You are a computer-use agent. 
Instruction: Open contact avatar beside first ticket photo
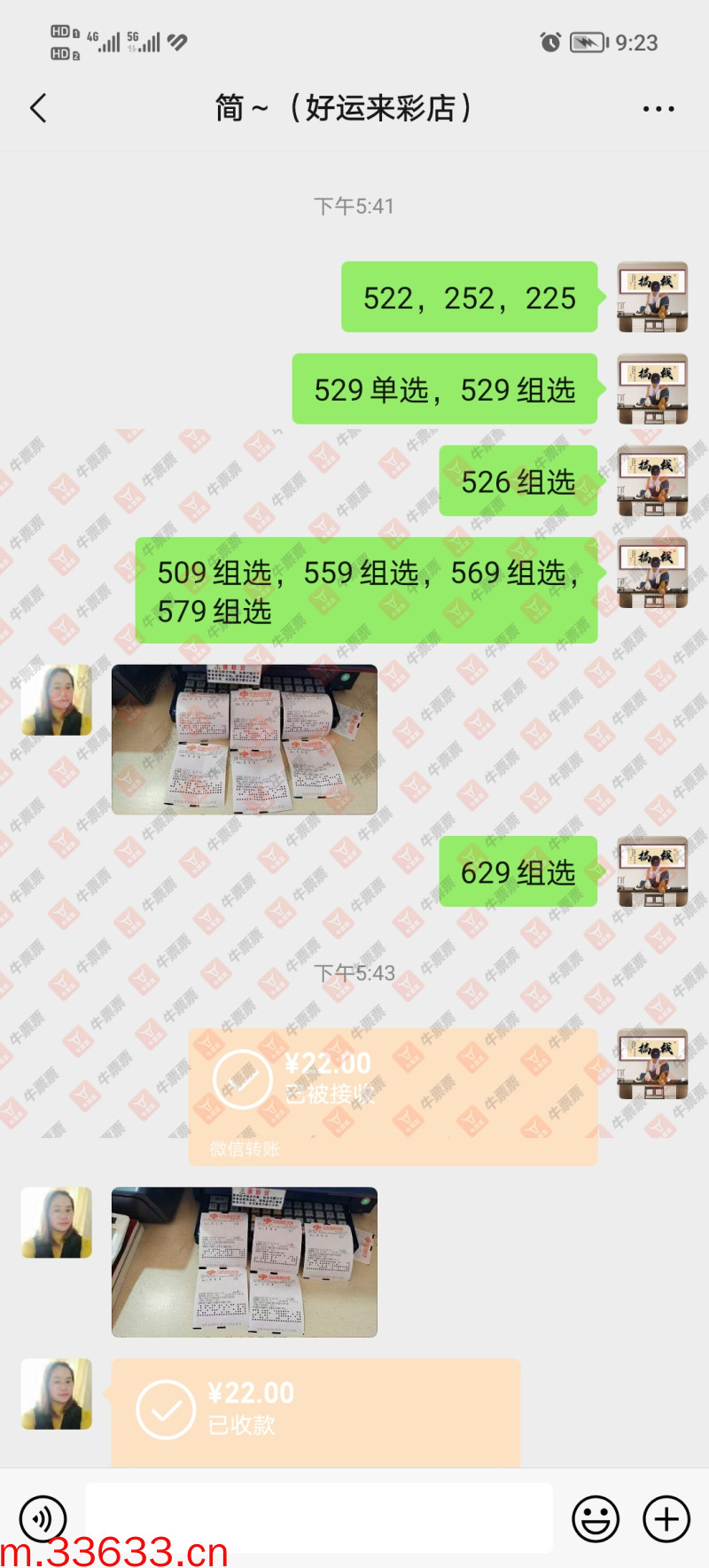(x=57, y=700)
